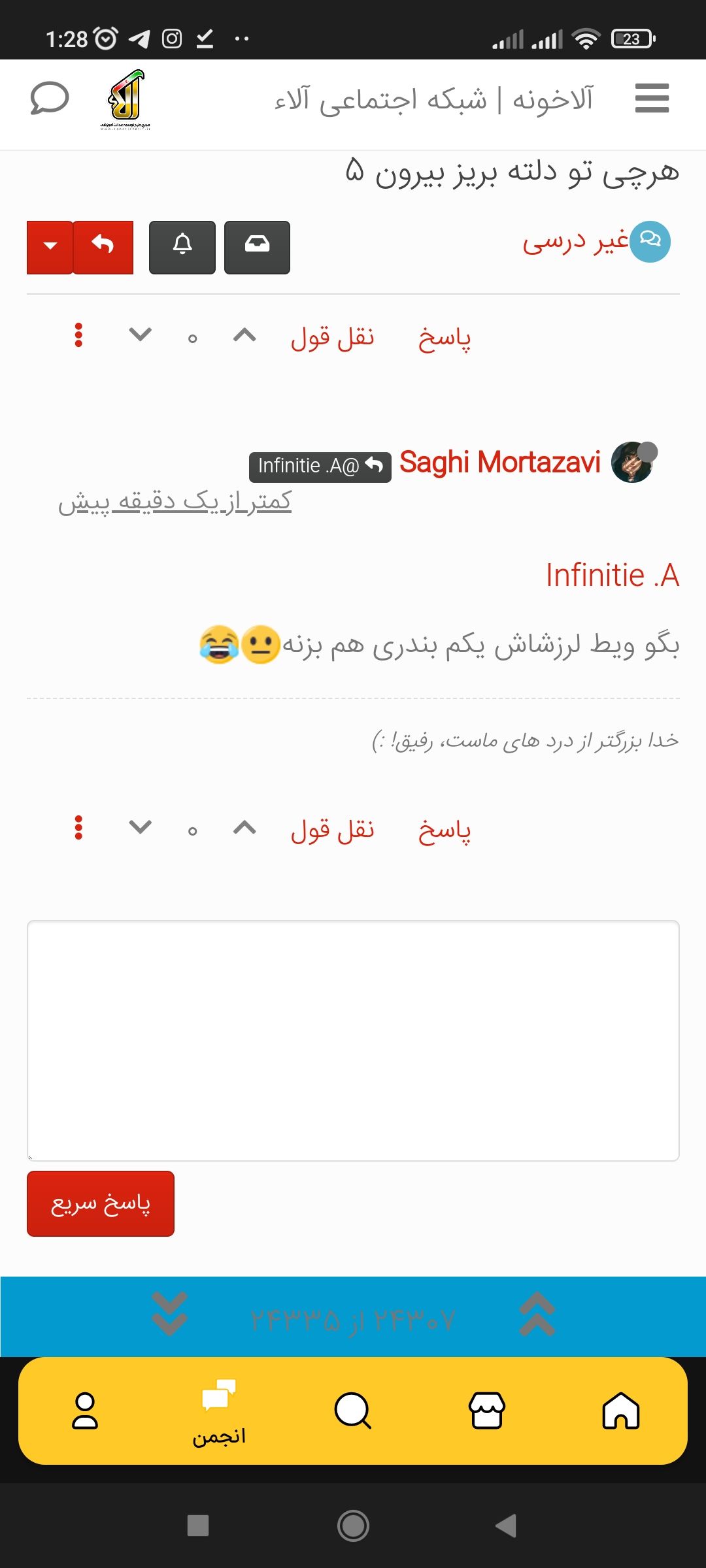Viewport: 706px width, 1568px height.
Task: Toggle topic notifications with the bell button
Action: pyautogui.click(x=182, y=247)
